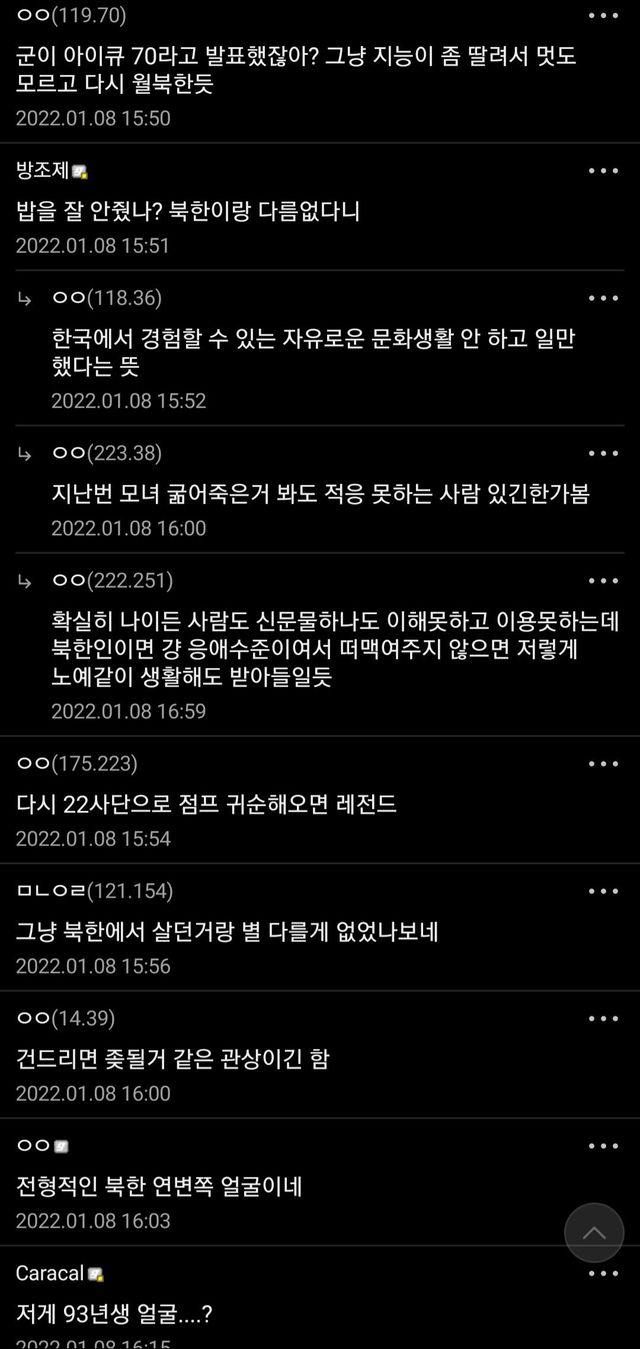
Task: Open options menu for 방조제 comment
Action: pyautogui.click(x=604, y=171)
